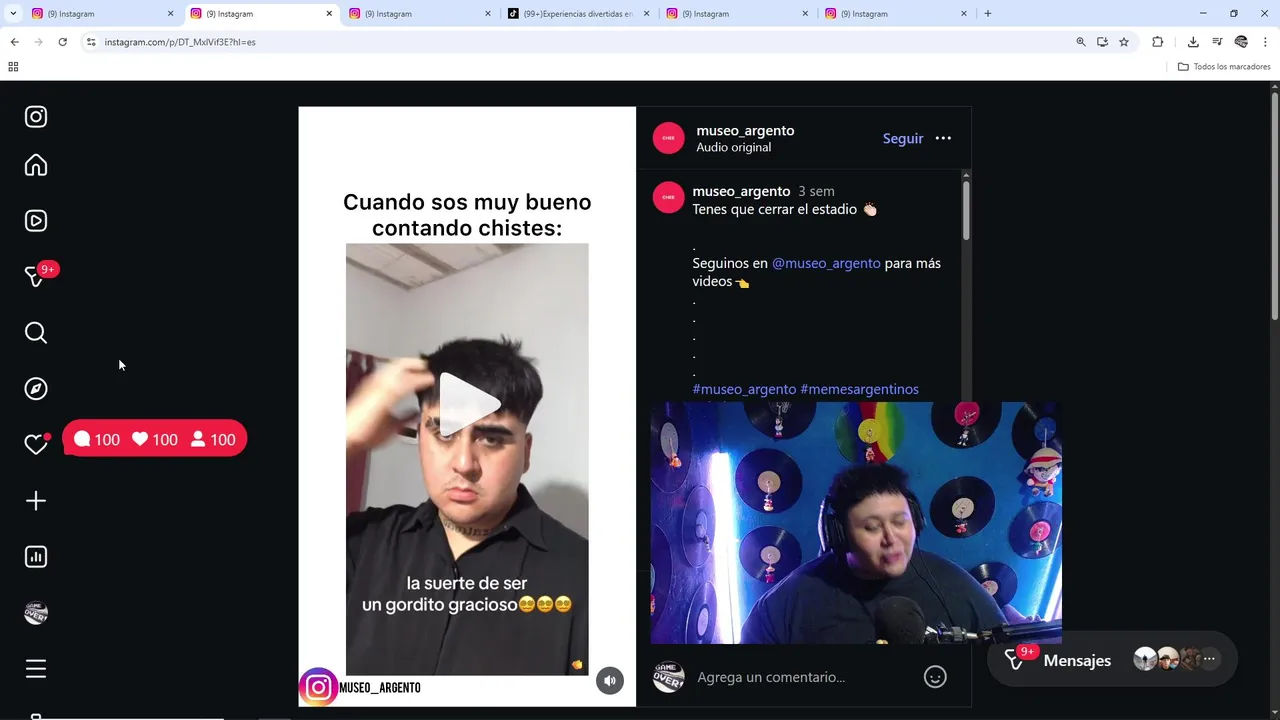1280x720 pixels.
Task: Open the post options menu
Action: click(943, 139)
